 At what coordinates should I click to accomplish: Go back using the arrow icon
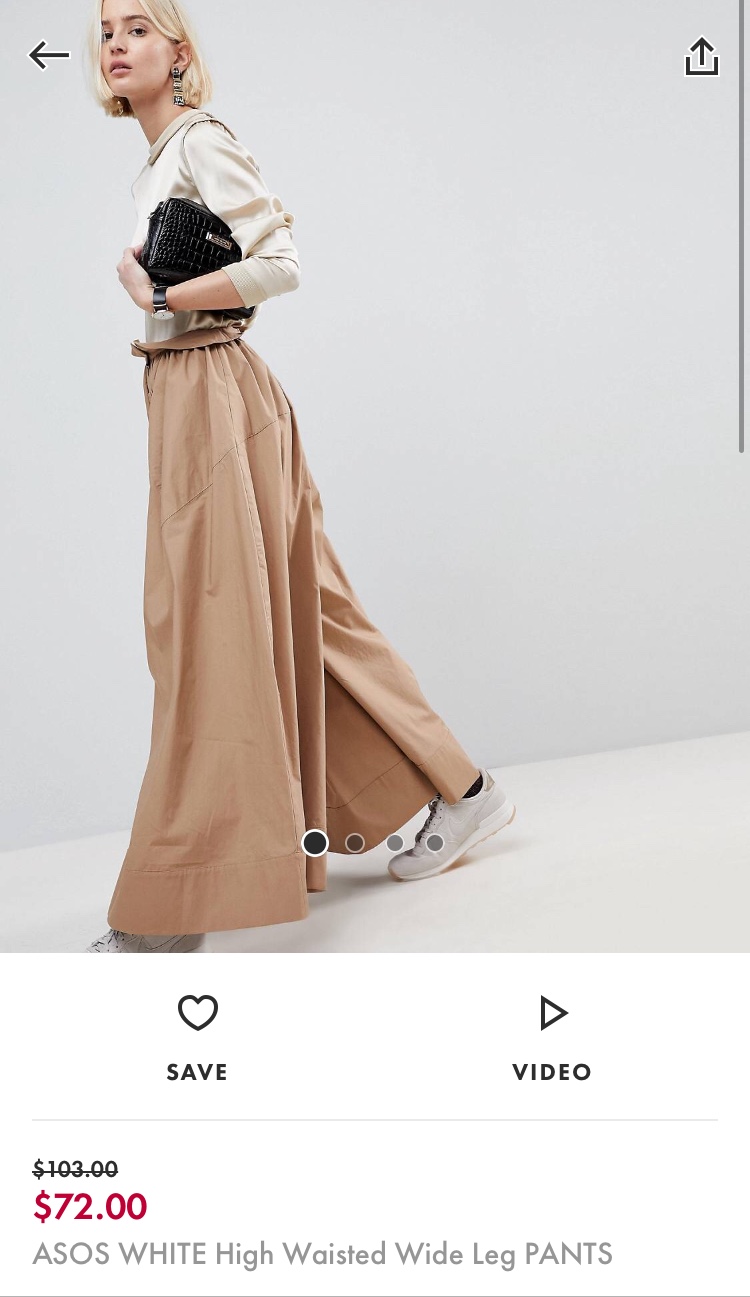tap(49, 56)
